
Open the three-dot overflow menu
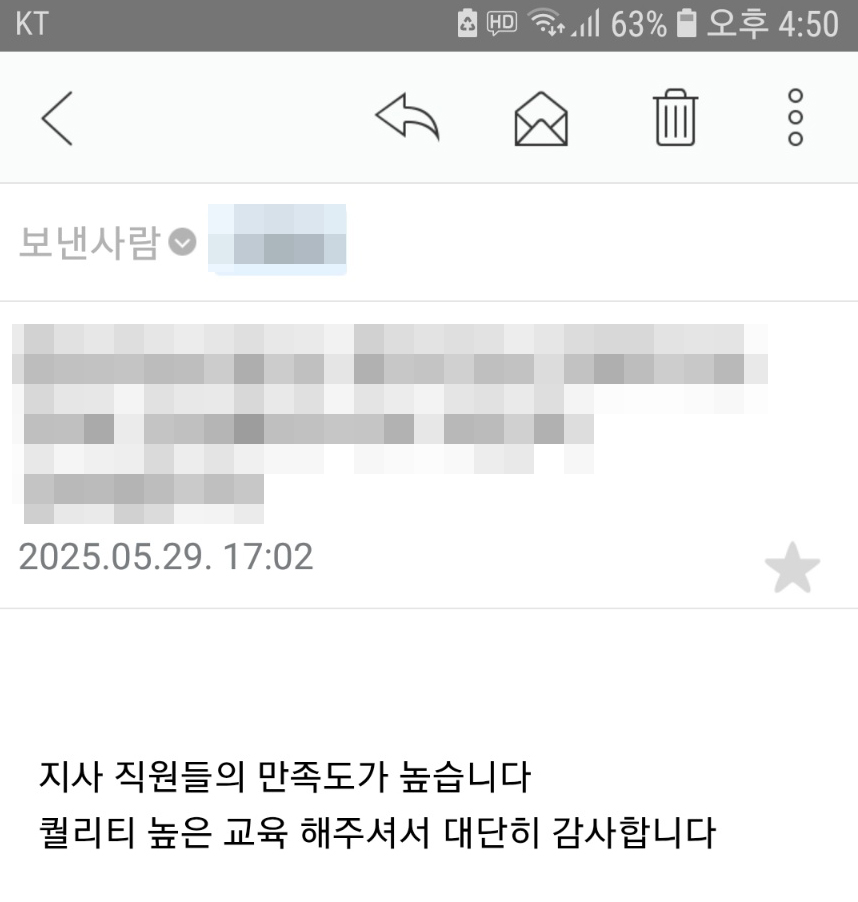coord(795,118)
